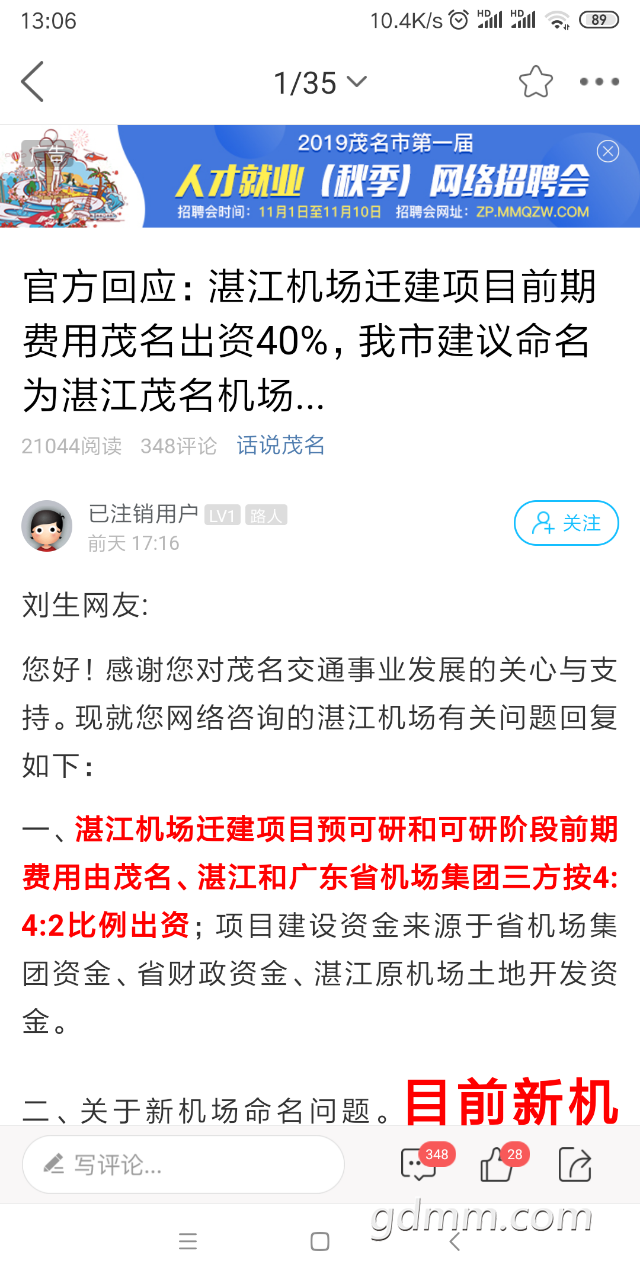Screen dimensions: 640x1280
Task: Open the 1/35 page selector dropdown
Action: click(320, 82)
